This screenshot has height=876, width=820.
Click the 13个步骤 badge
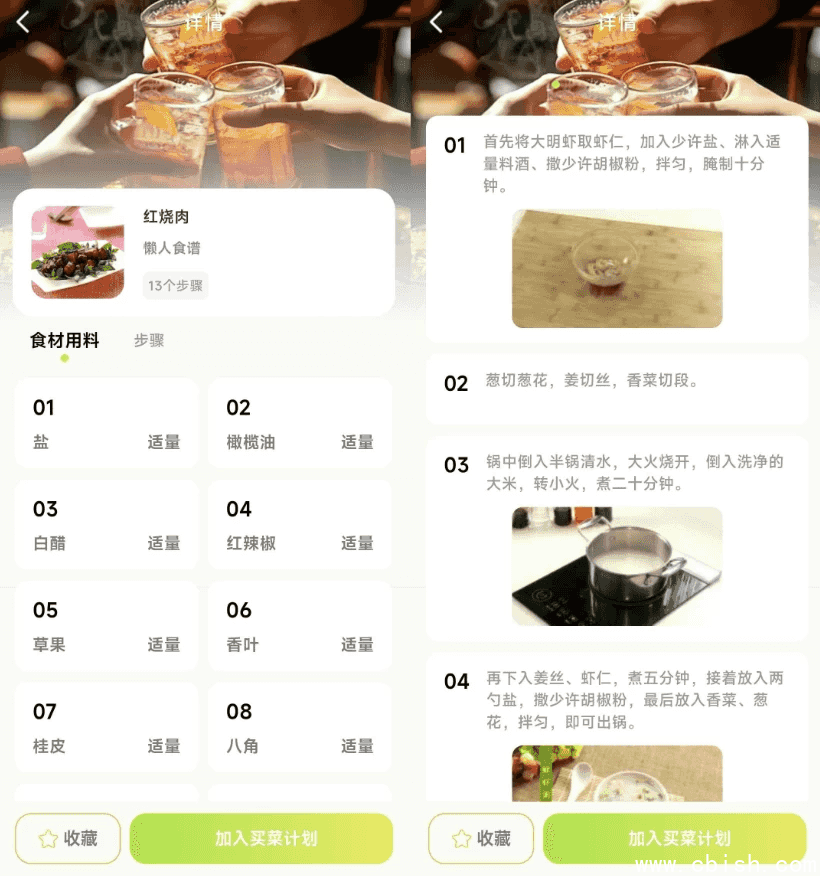(178, 286)
